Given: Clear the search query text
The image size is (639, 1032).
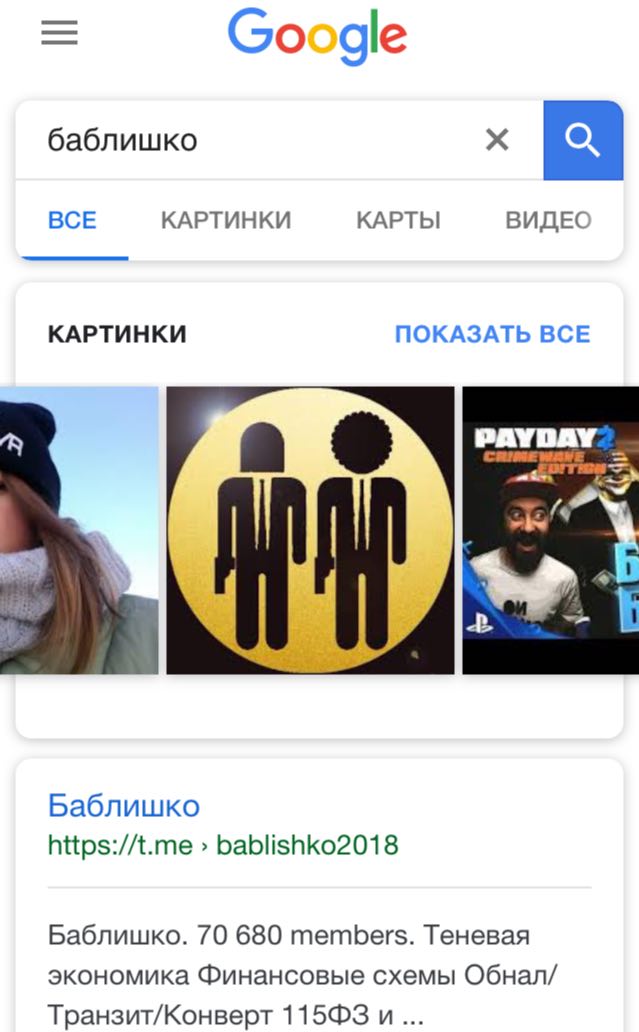Looking at the screenshot, I should (497, 140).
